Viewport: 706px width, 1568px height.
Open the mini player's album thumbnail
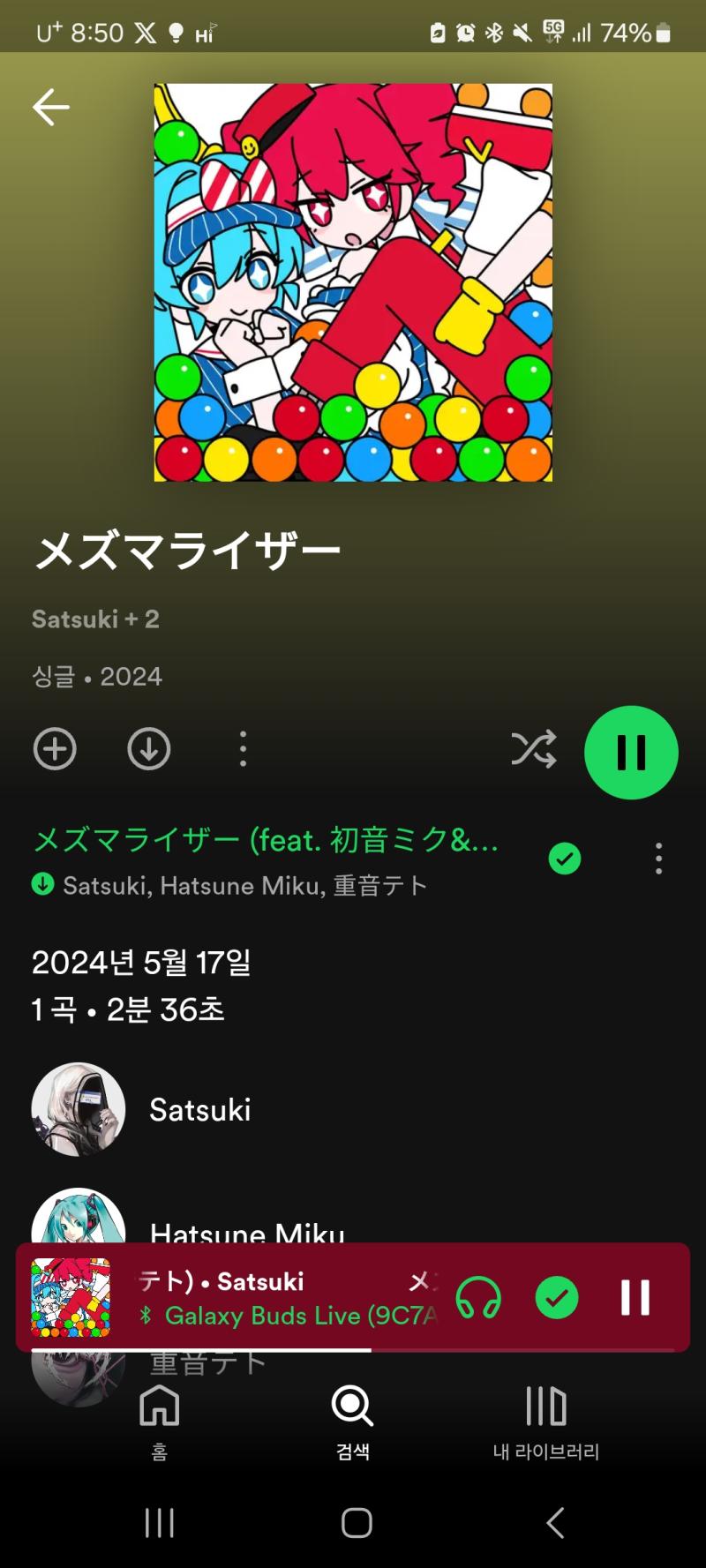click(x=71, y=1297)
